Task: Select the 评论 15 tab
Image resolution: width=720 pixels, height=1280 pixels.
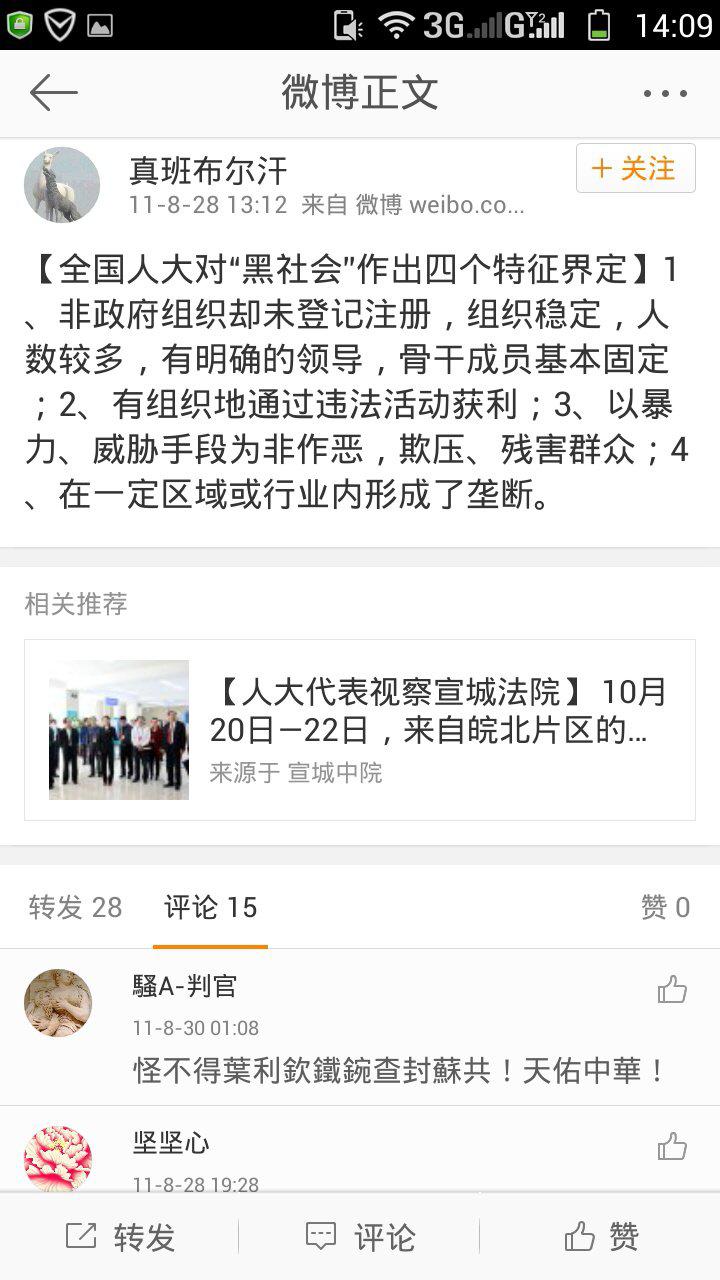Action: point(210,908)
